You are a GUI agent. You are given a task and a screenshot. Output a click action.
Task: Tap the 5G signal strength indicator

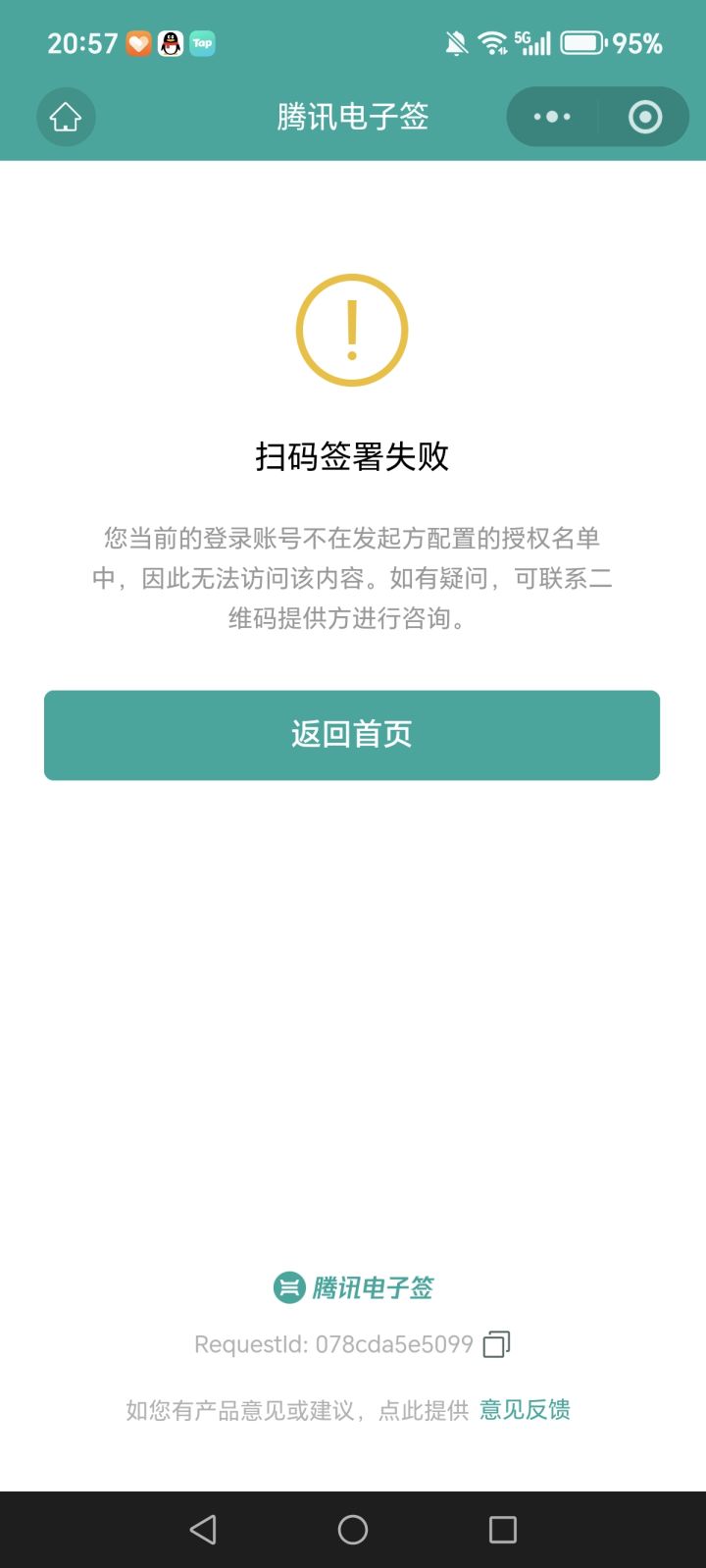[x=530, y=42]
